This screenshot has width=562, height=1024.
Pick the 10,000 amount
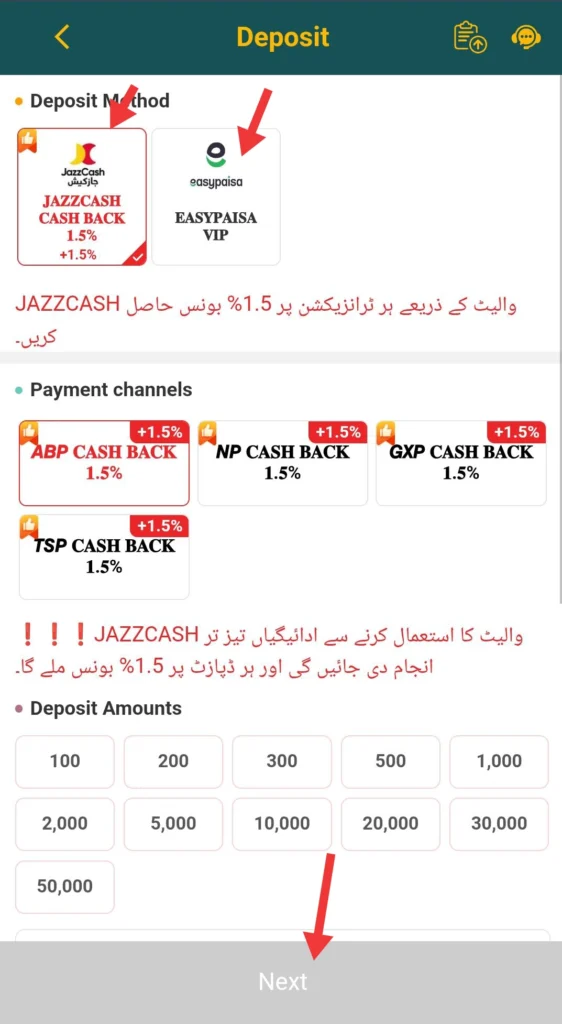[282, 824]
